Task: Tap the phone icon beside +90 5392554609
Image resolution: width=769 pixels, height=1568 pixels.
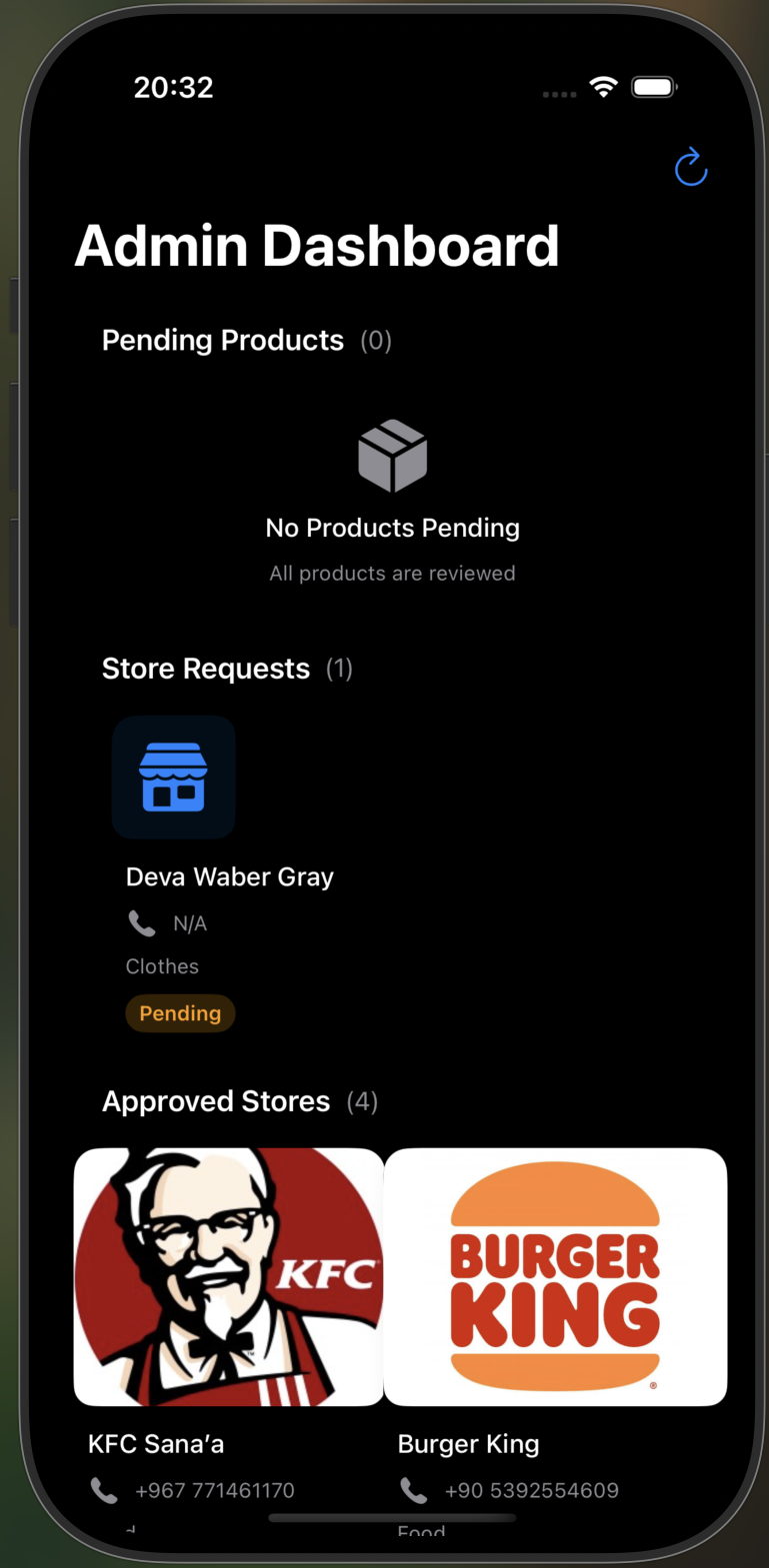Action: point(414,1489)
